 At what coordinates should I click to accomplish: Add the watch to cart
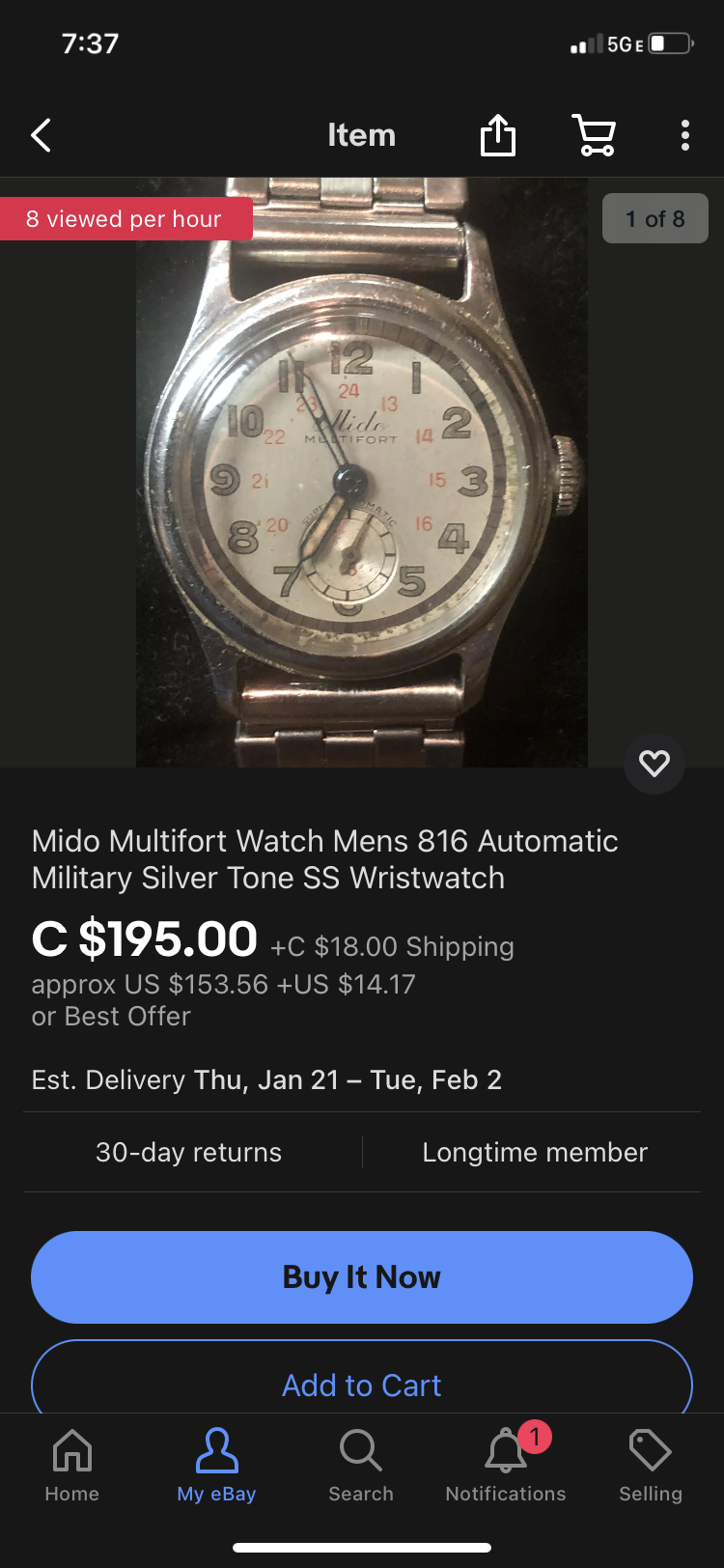[x=361, y=1384]
